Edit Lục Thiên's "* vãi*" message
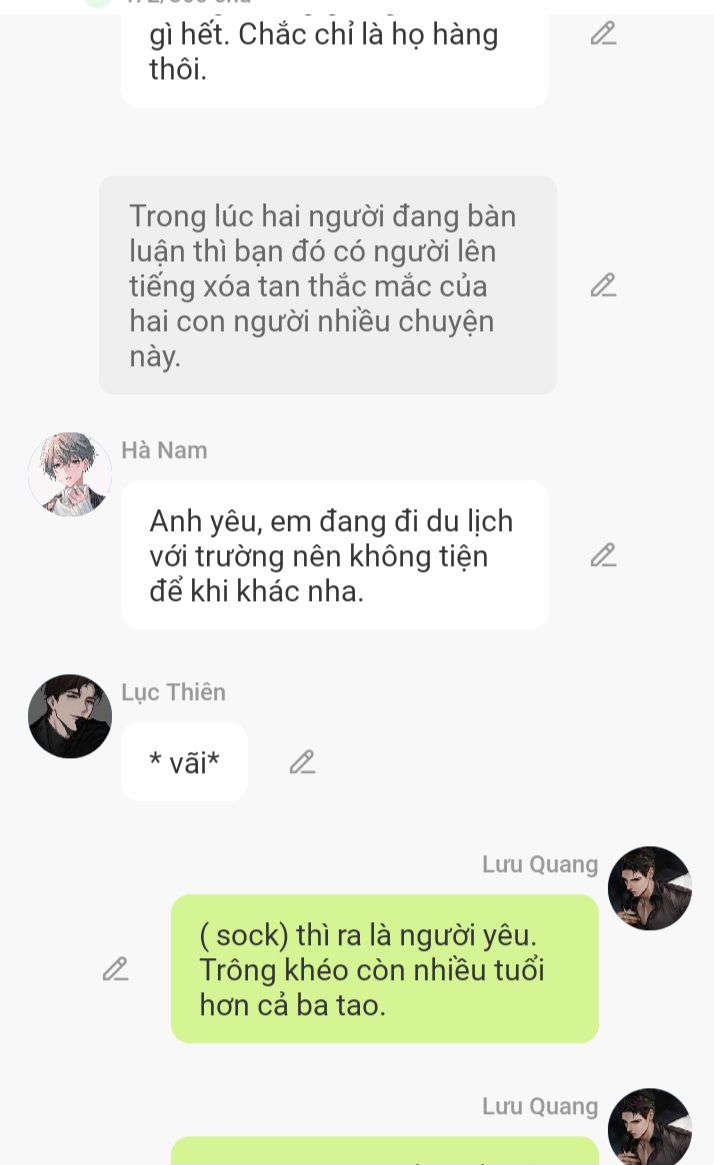Viewport: 714px width, 1165px height. tap(302, 762)
